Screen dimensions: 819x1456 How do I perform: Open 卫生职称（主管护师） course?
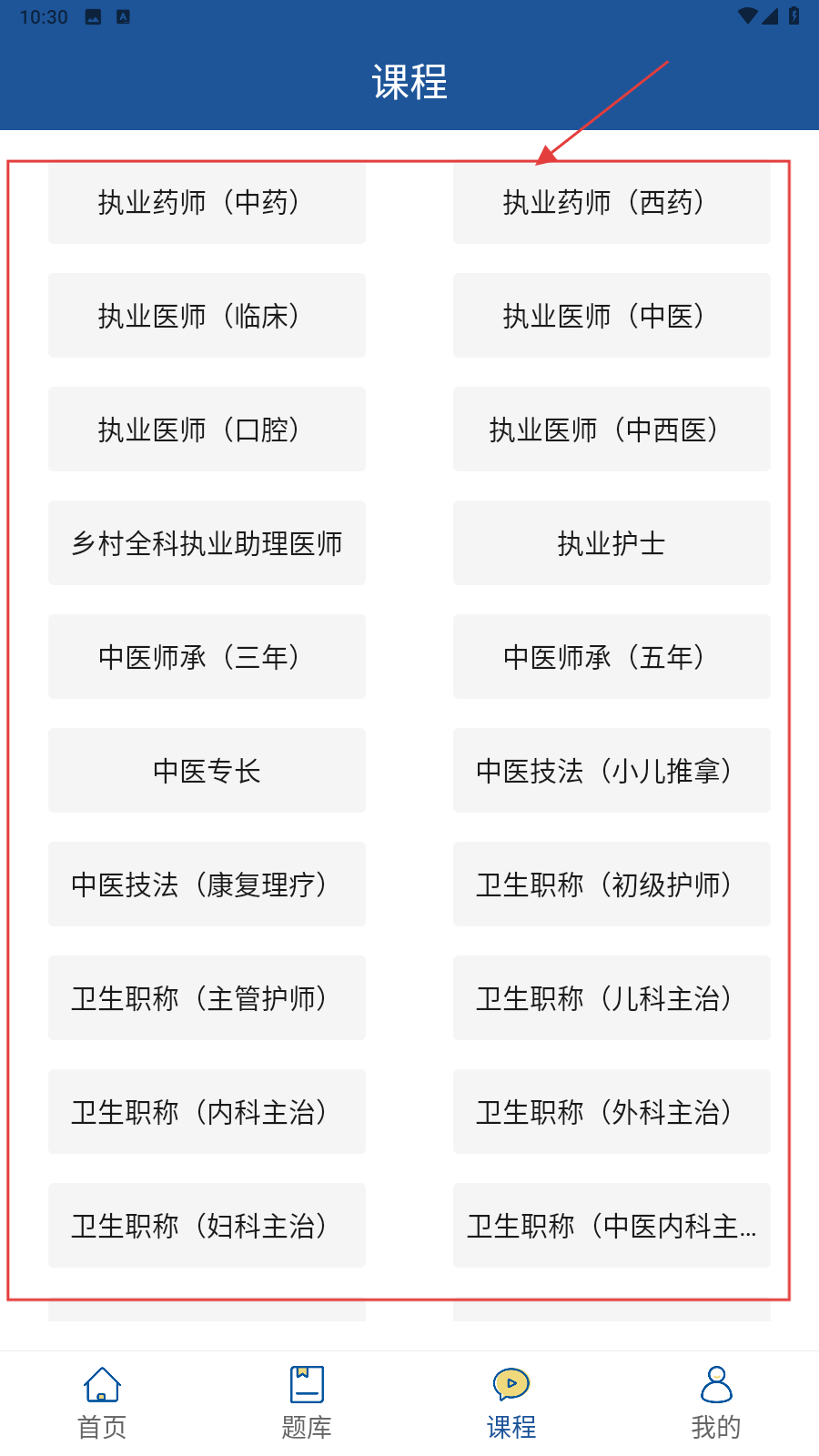click(x=207, y=998)
